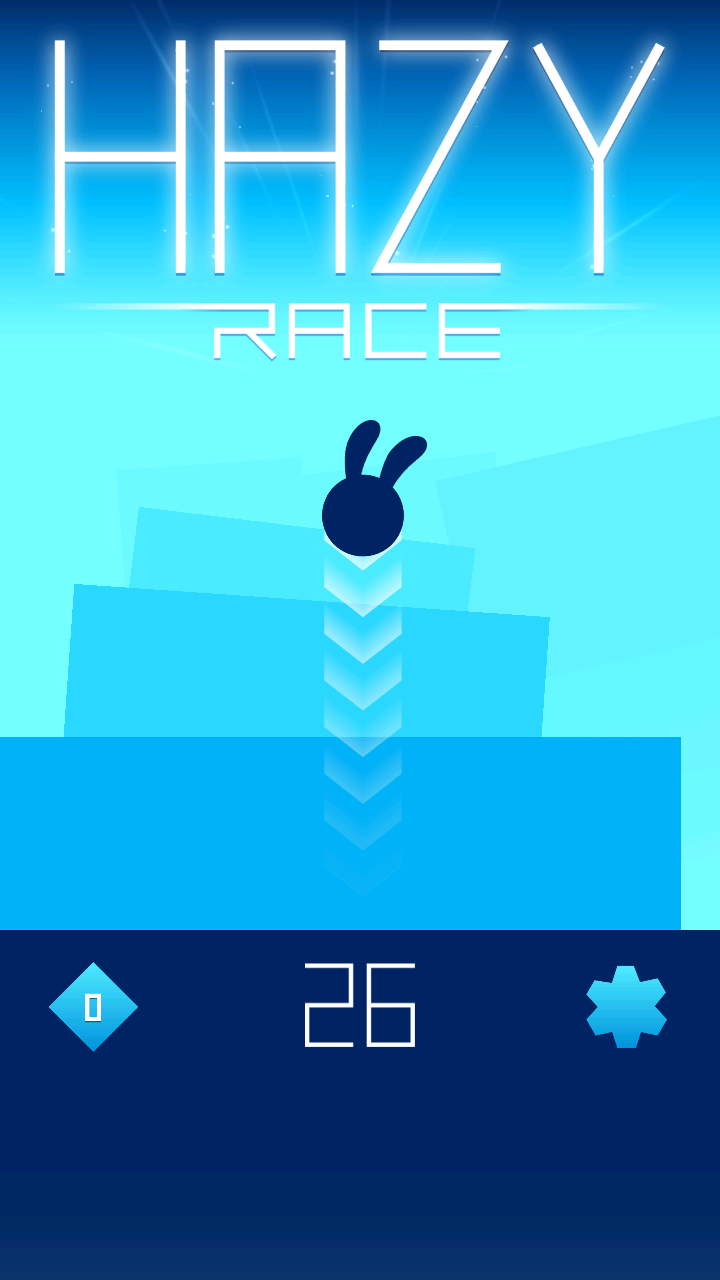The image size is (720, 1280).
Task: Open the settings gear icon
Action: coord(626,1006)
